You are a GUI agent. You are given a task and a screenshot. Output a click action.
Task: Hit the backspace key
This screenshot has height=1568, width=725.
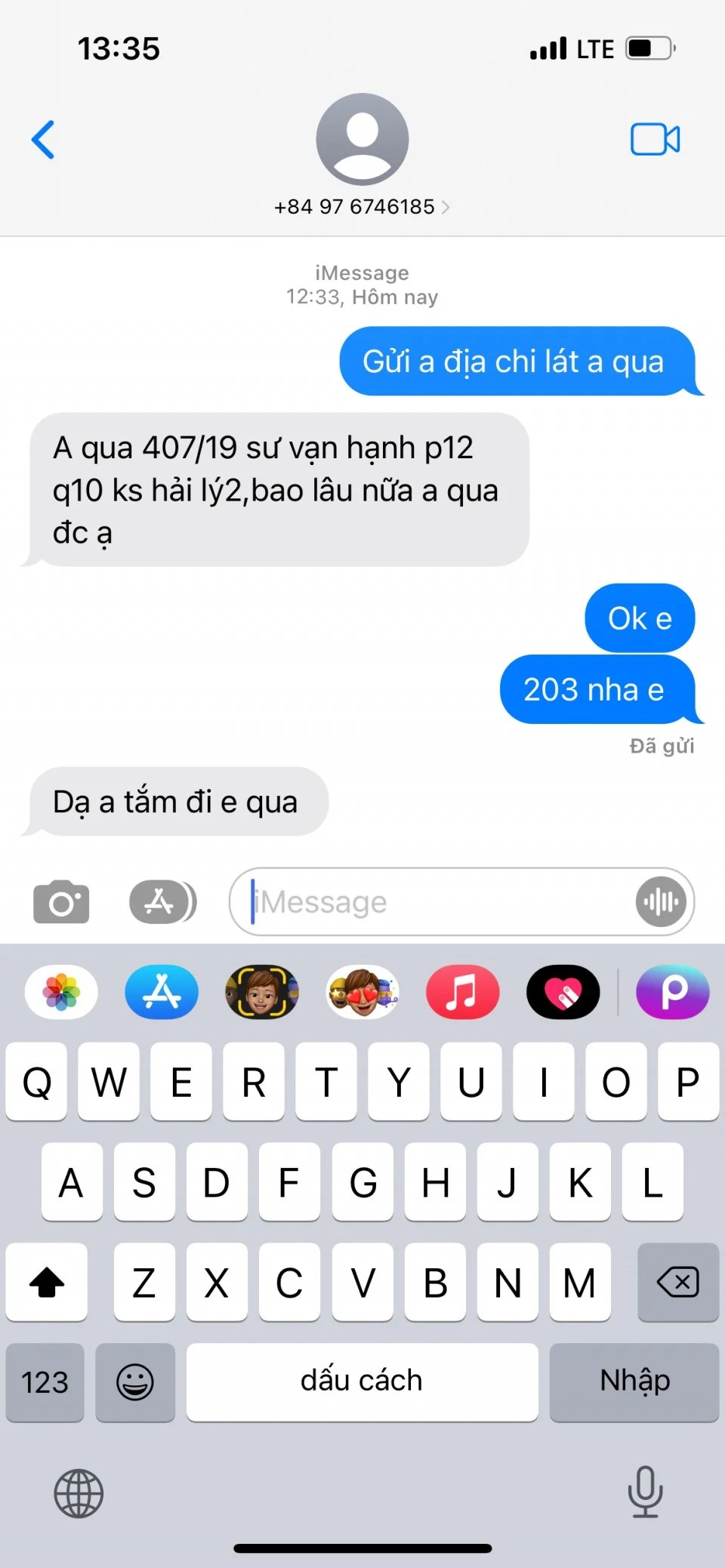(677, 1282)
